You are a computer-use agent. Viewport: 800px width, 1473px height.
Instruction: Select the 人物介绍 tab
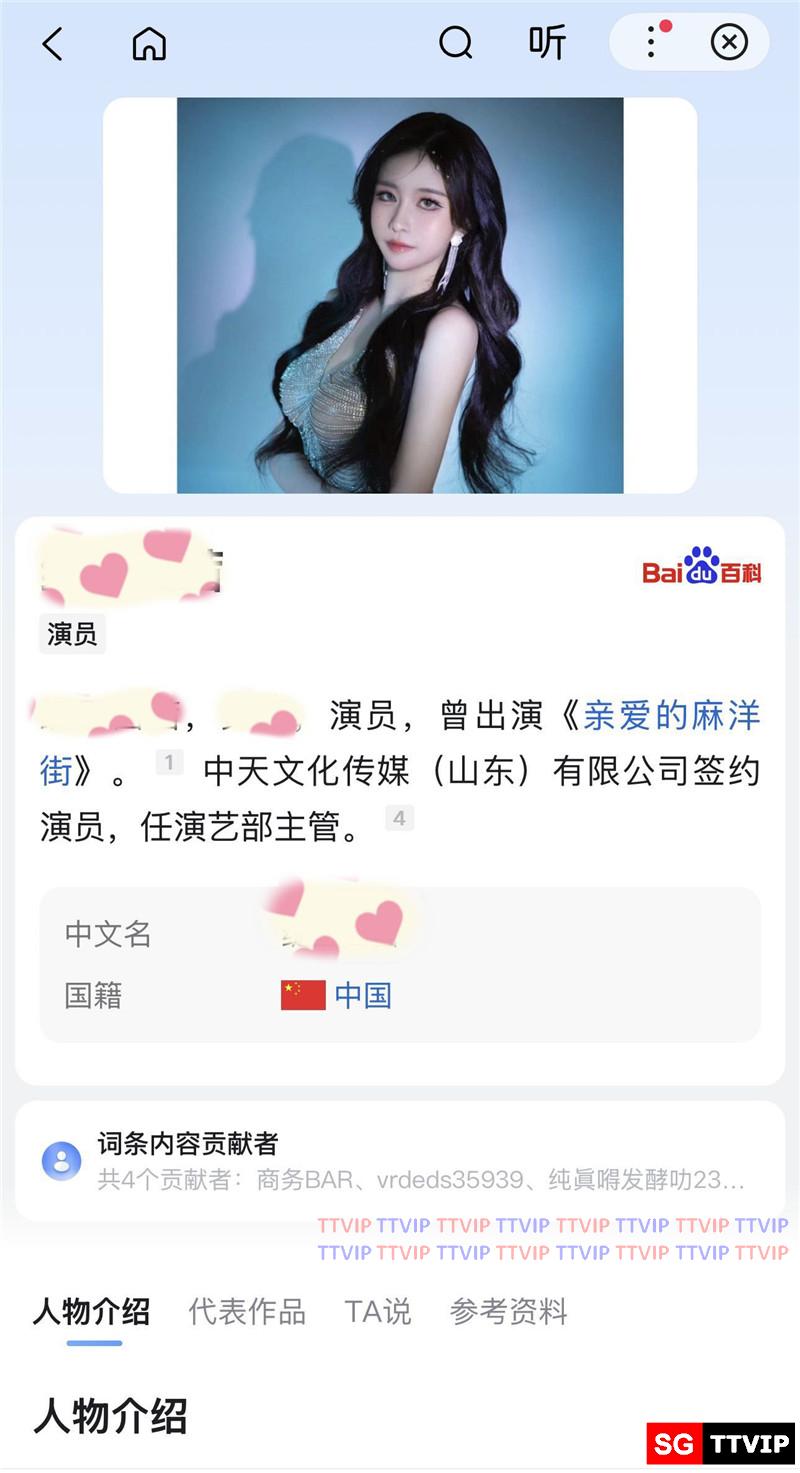(92, 1312)
